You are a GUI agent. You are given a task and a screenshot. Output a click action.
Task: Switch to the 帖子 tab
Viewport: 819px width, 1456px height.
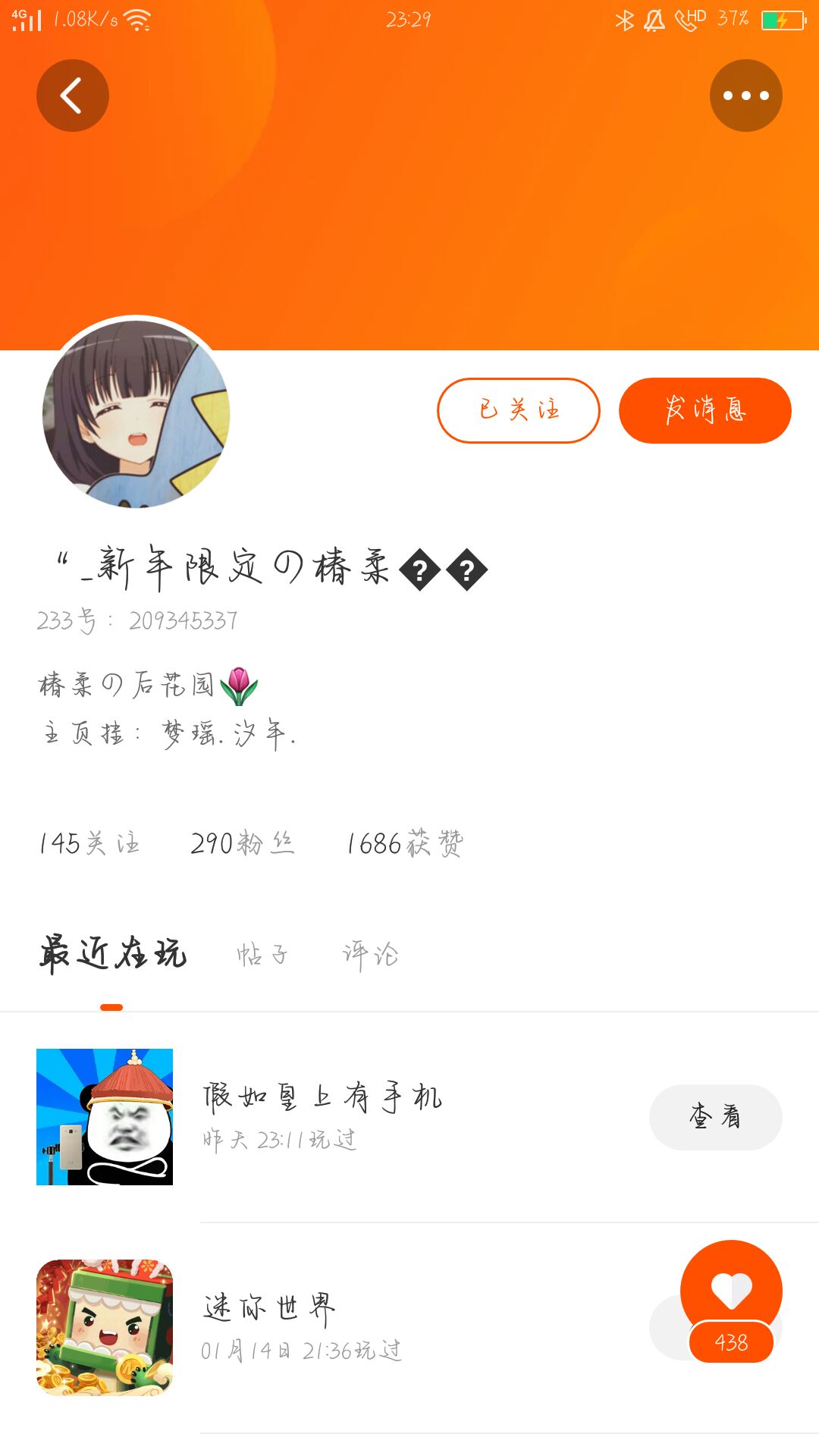coord(262,954)
